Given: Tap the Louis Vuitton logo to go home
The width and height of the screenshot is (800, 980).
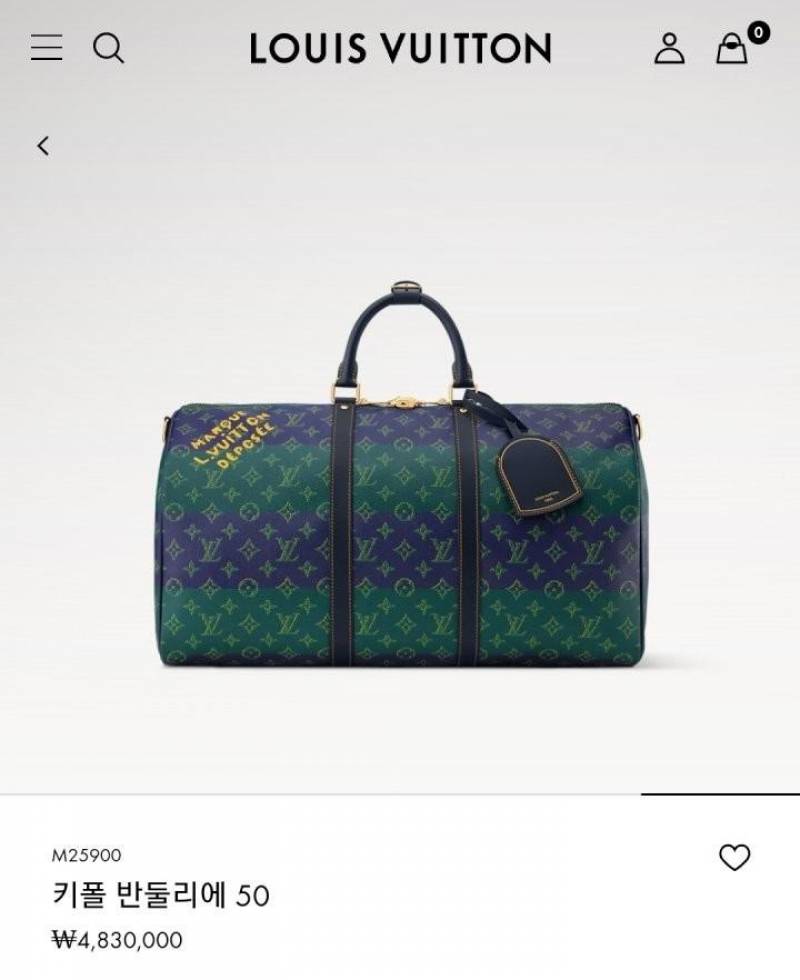Looking at the screenshot, I should pos(400,48).
